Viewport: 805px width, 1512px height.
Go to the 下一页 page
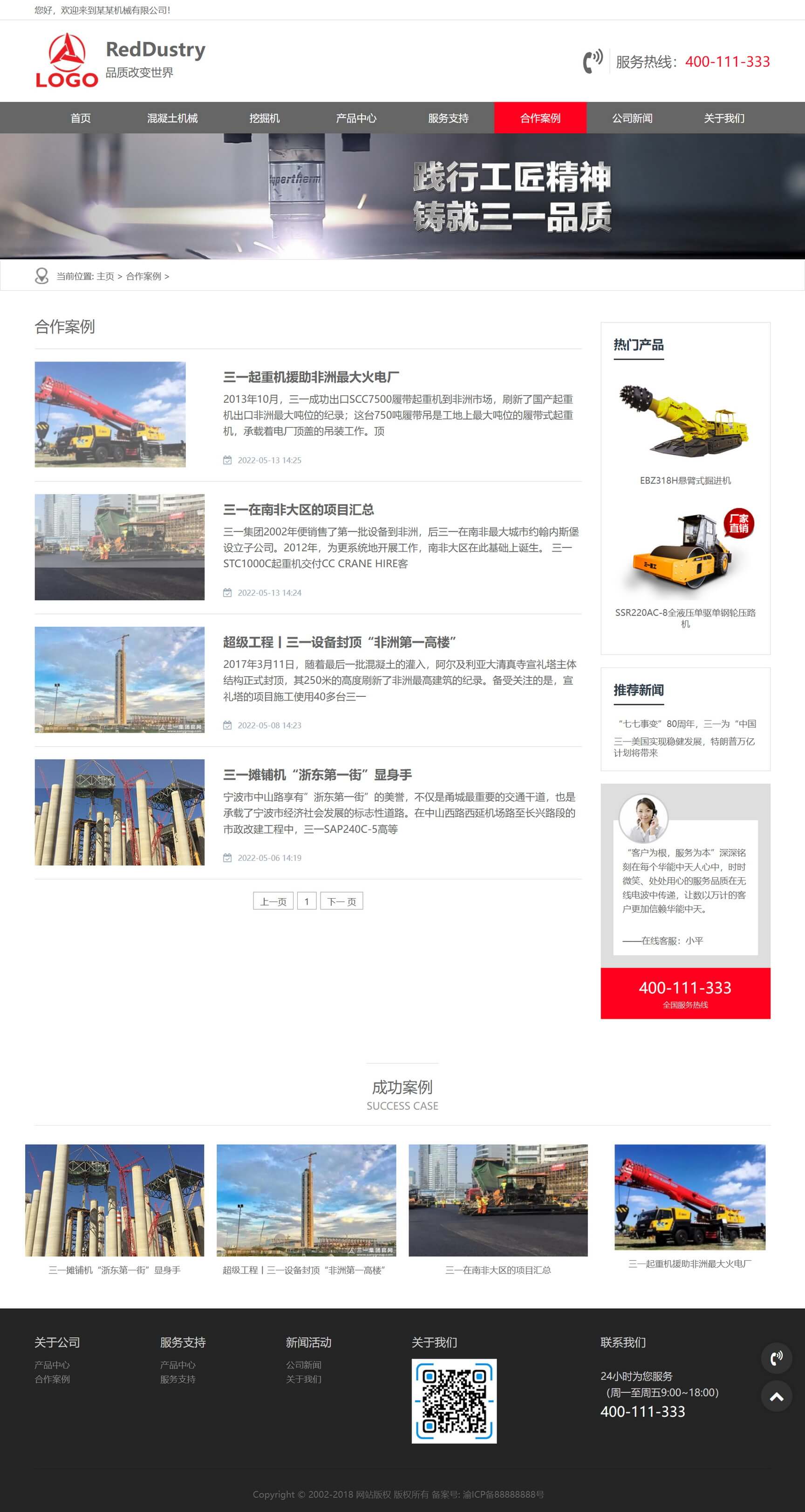[341, 901]
